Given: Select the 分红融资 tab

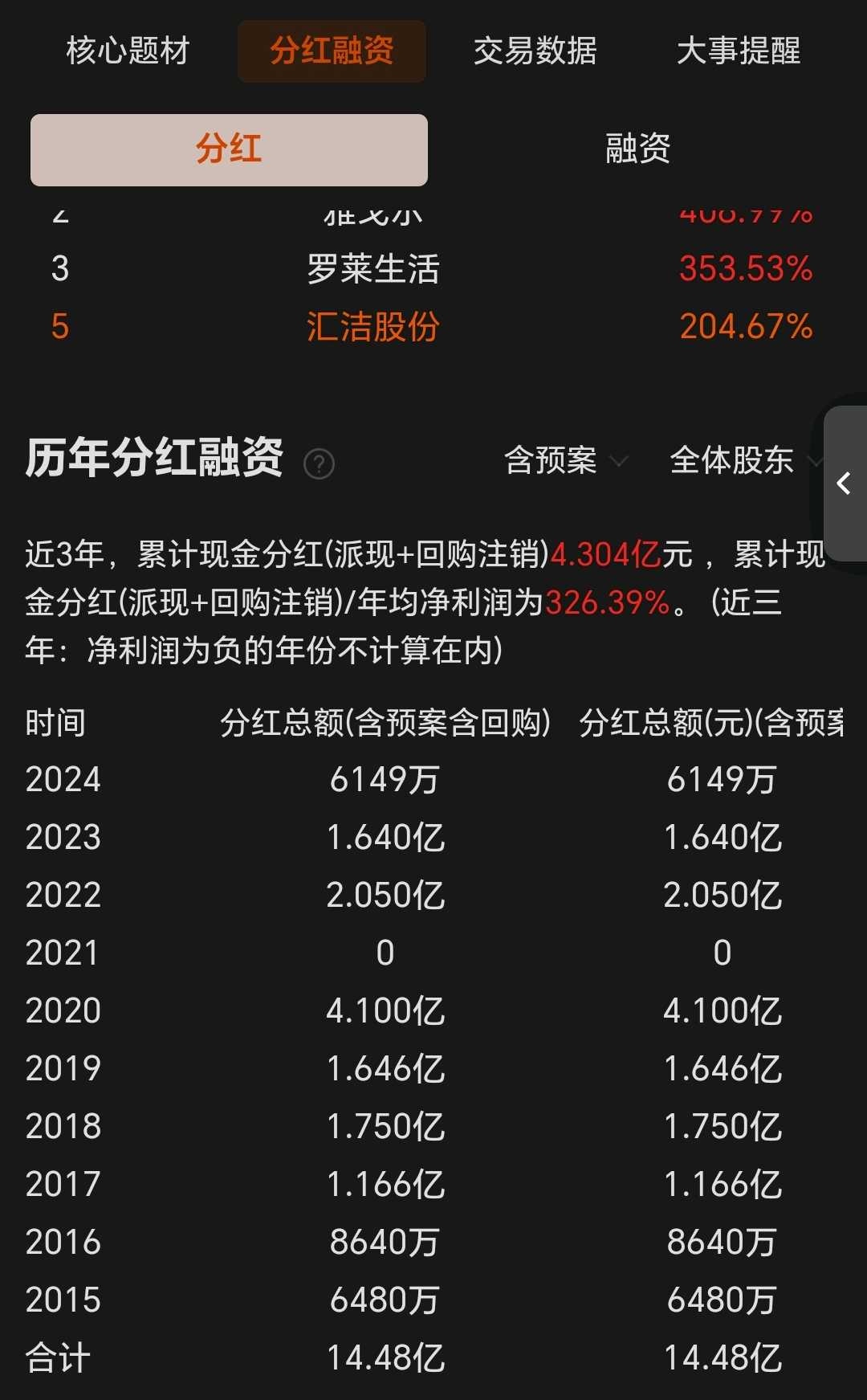Looking at the screenshot, I should tap(332, 51).
